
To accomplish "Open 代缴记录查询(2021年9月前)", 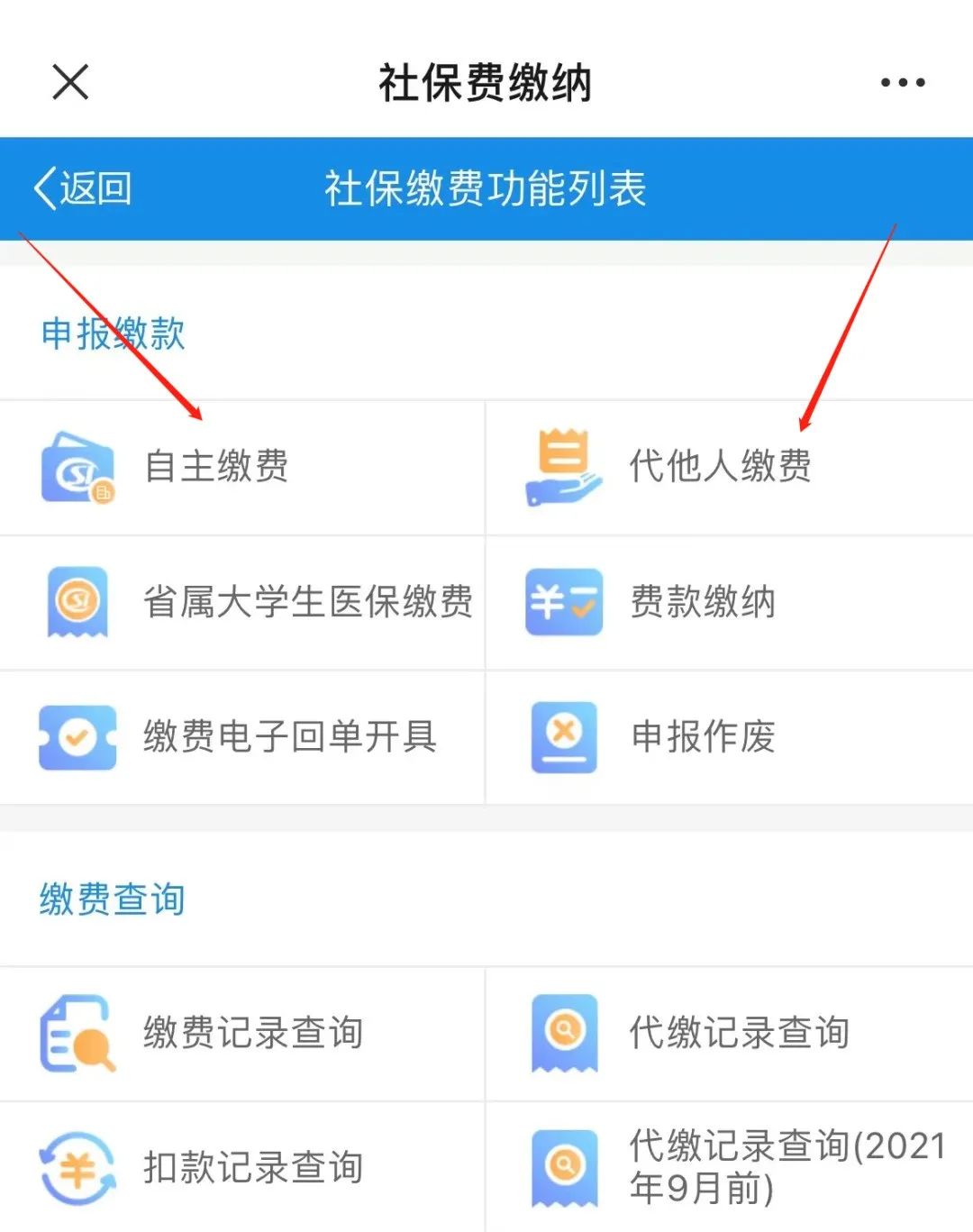I will 786,1167.
